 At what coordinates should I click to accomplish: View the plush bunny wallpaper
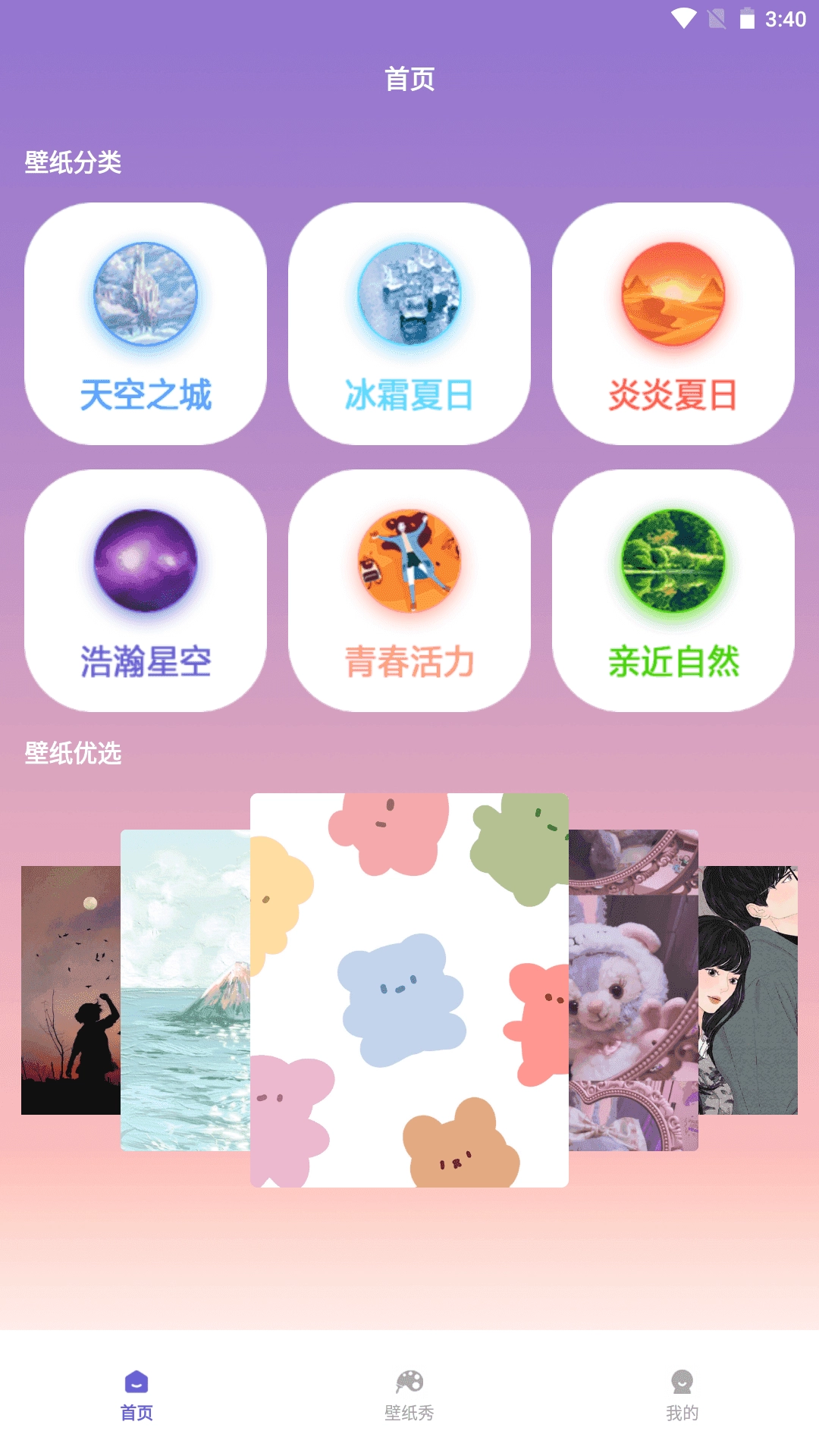[x=633, y=990]
